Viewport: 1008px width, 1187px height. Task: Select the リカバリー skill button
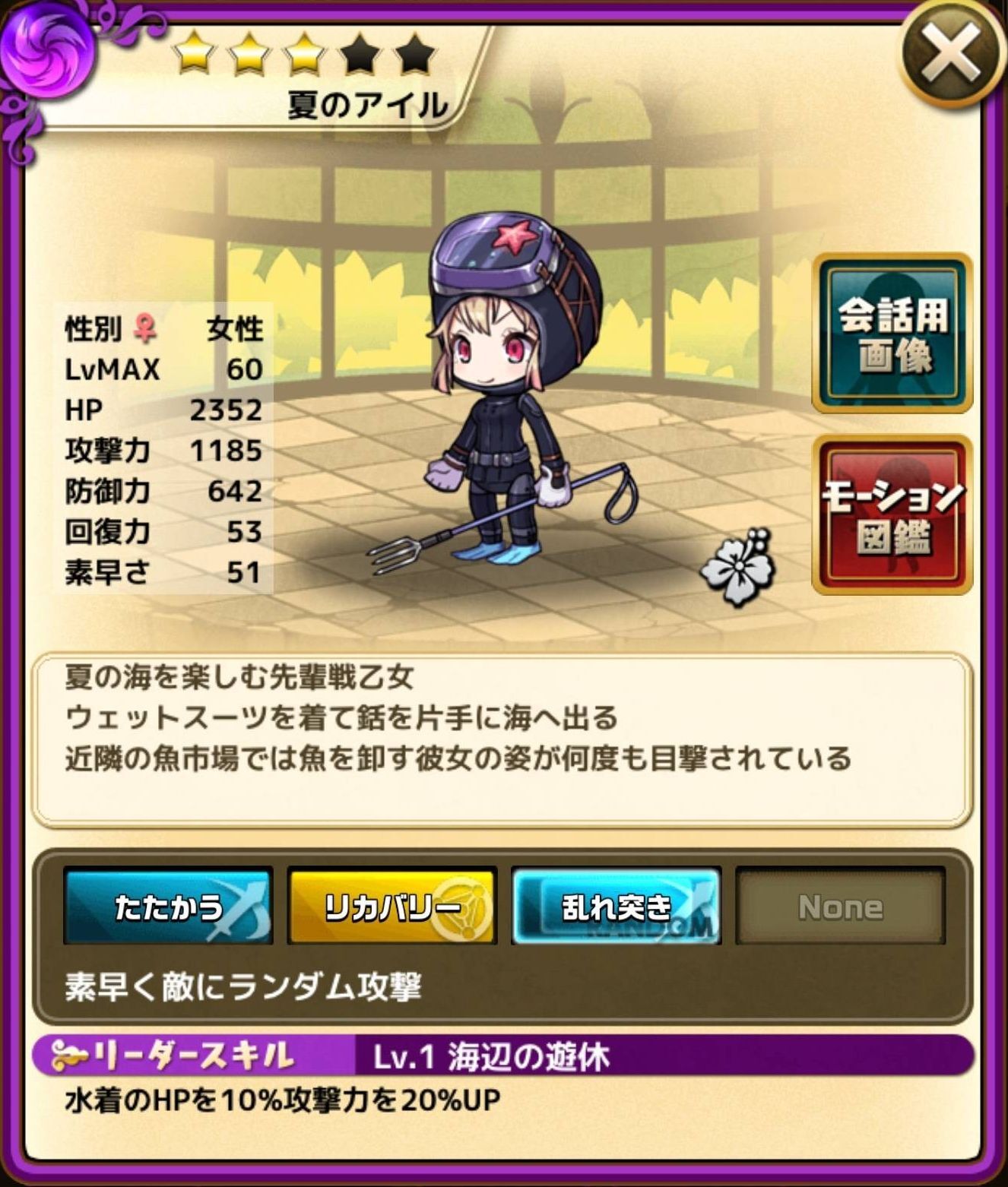[392, 906]
